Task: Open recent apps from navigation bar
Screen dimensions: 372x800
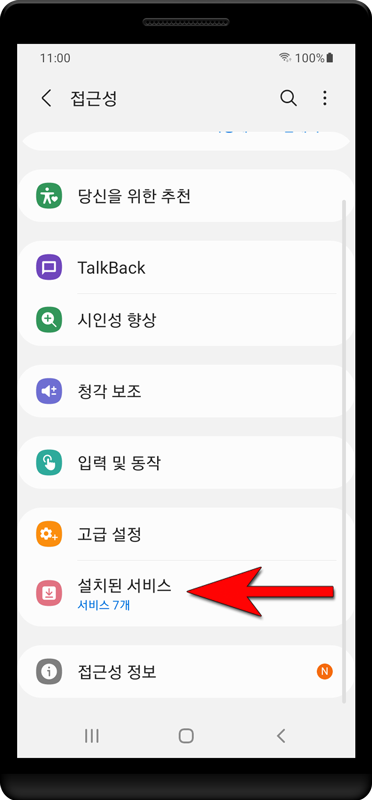Action: [x=92, y=735]
